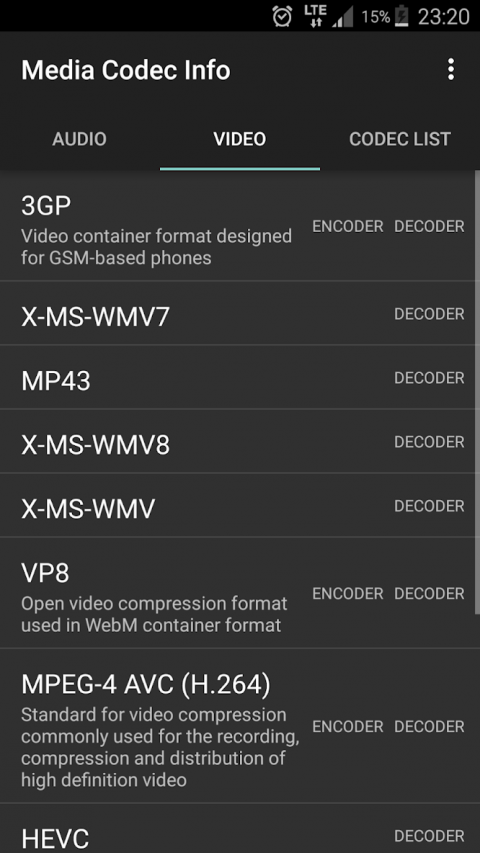Switch to the Audio tab
Image resolution: width=480 pixels, height=853 pixels.
(x=79, y=139)
